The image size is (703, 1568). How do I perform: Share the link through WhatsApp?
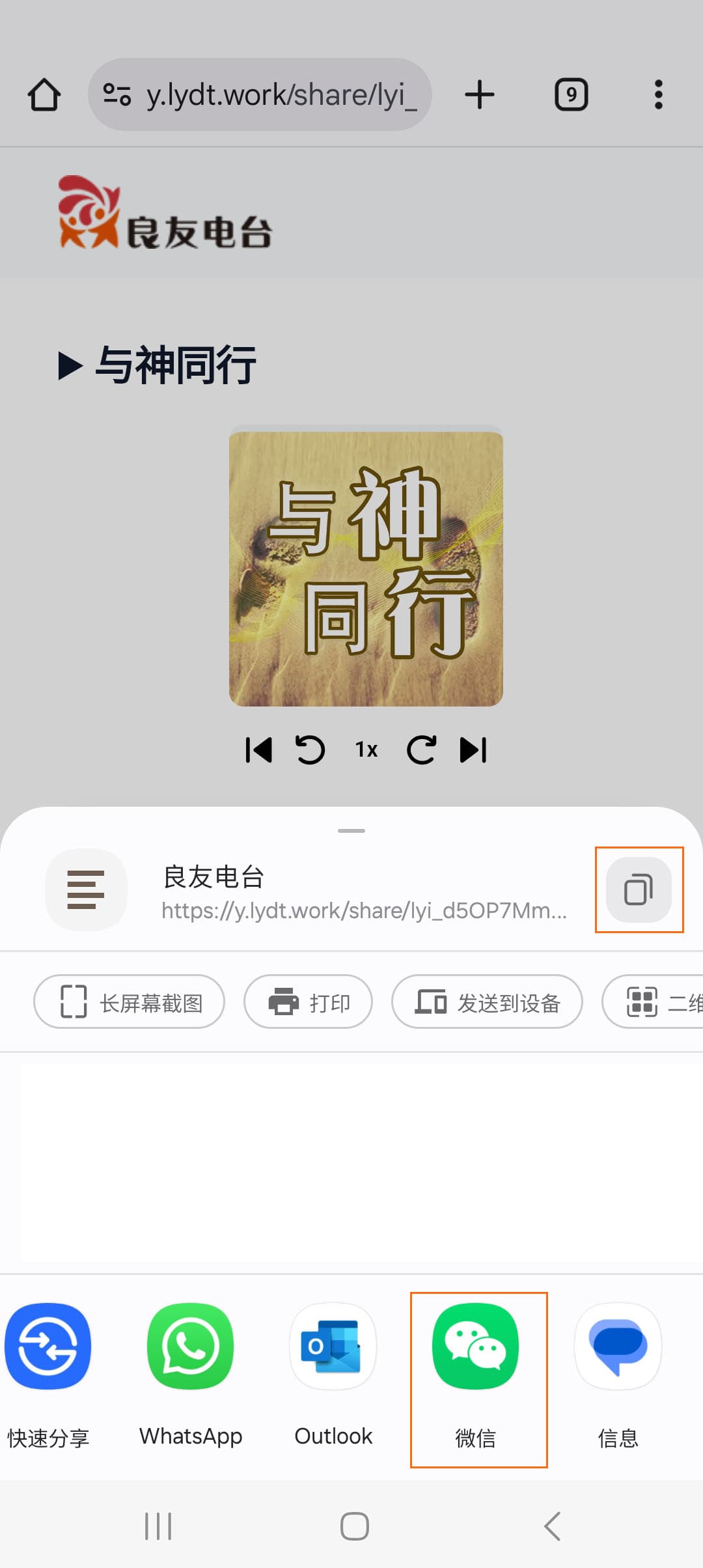point(191,1378)
